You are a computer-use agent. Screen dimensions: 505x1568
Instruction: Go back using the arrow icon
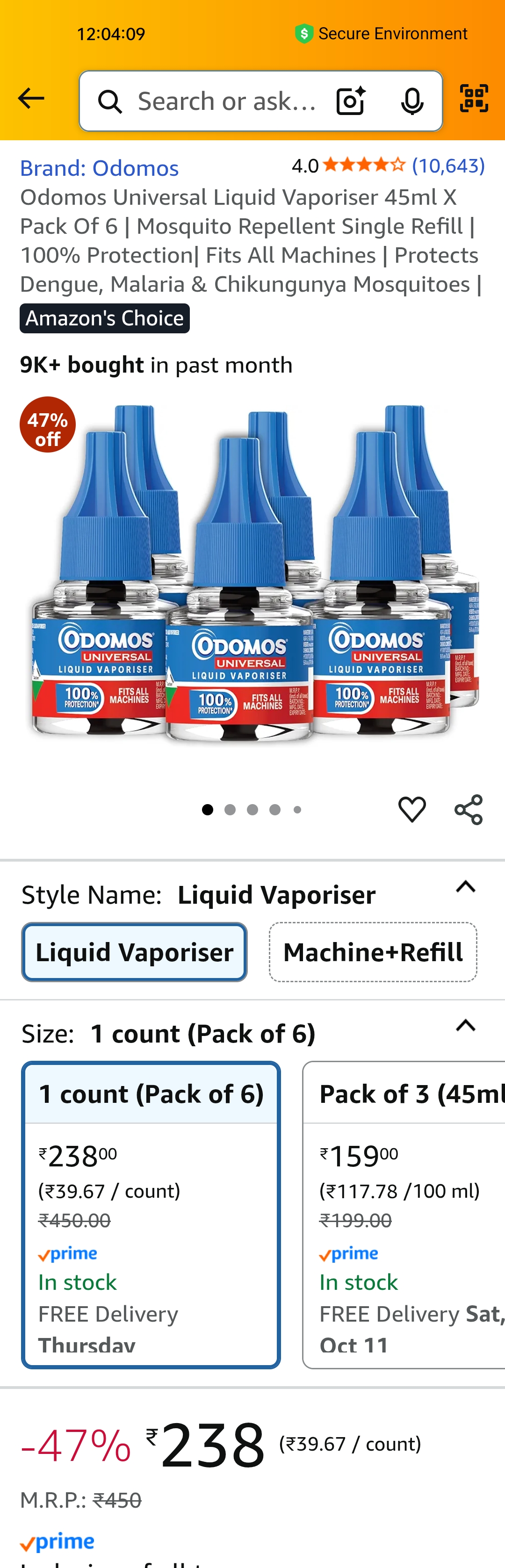(x=31, y=98)
